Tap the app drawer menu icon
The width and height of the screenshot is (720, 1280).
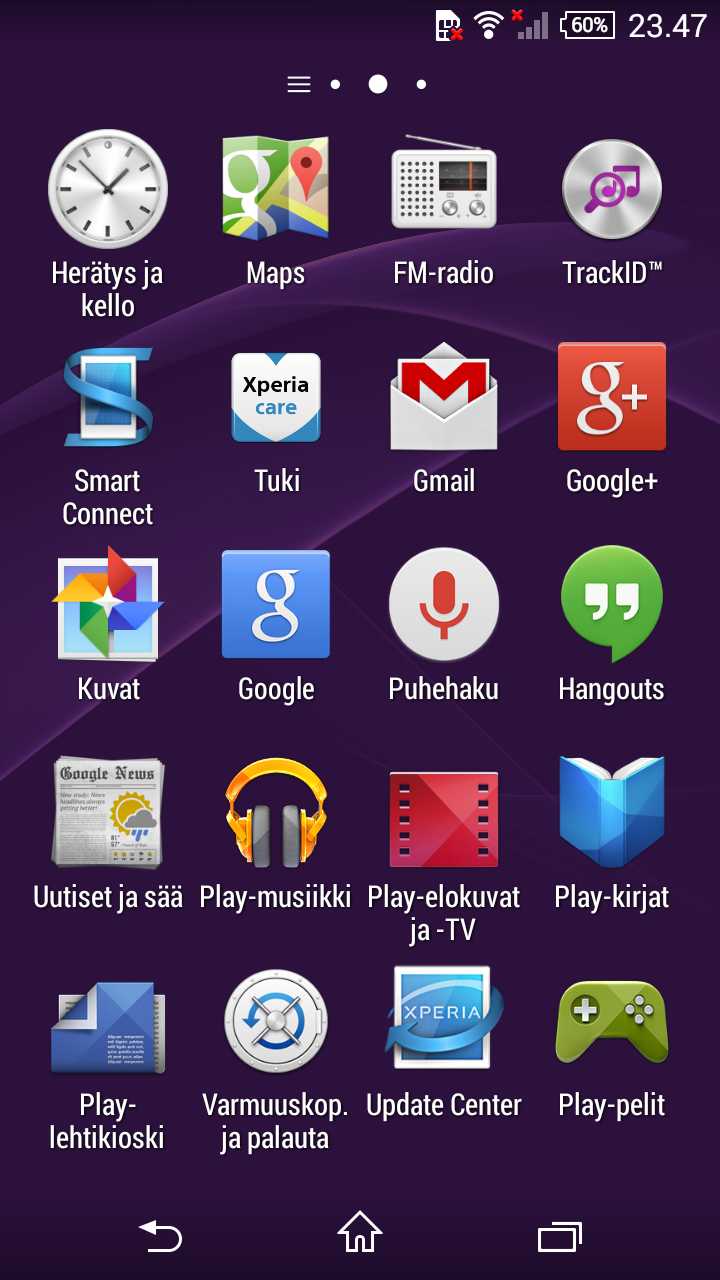point(299,85)
